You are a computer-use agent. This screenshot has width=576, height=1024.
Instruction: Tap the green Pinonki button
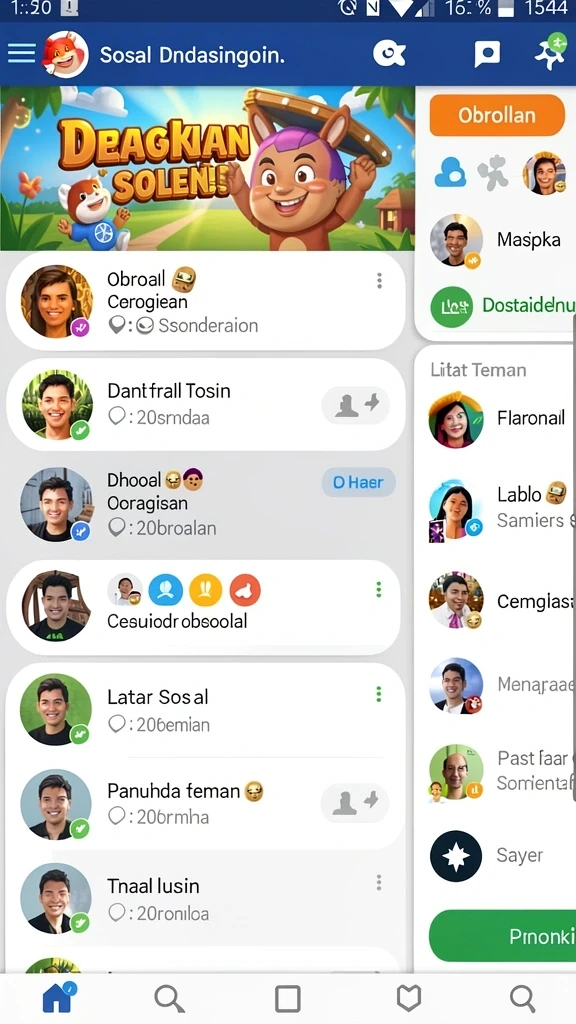[x=502, y=936]
